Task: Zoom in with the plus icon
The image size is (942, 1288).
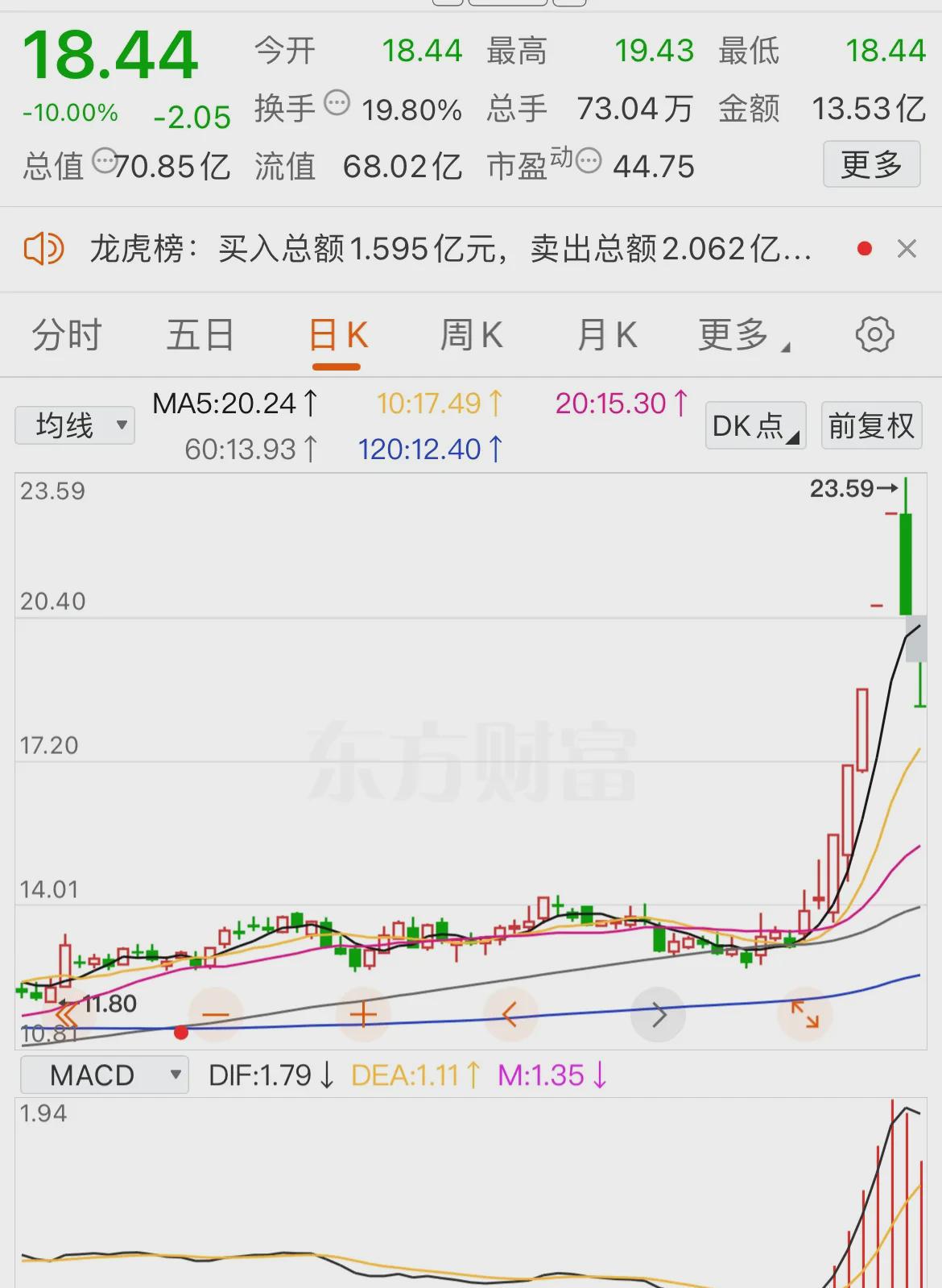Action: tap(364, 1014)
